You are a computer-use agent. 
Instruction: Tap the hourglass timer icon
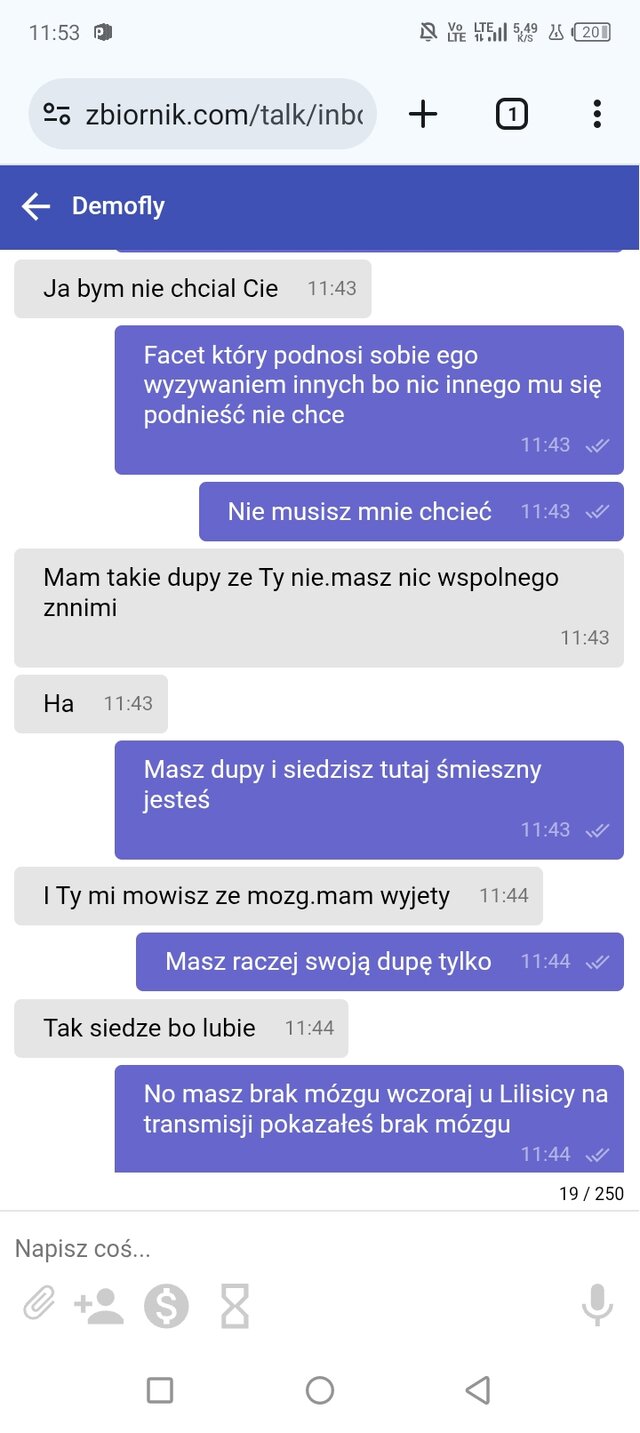click(x=235, y=1305)
